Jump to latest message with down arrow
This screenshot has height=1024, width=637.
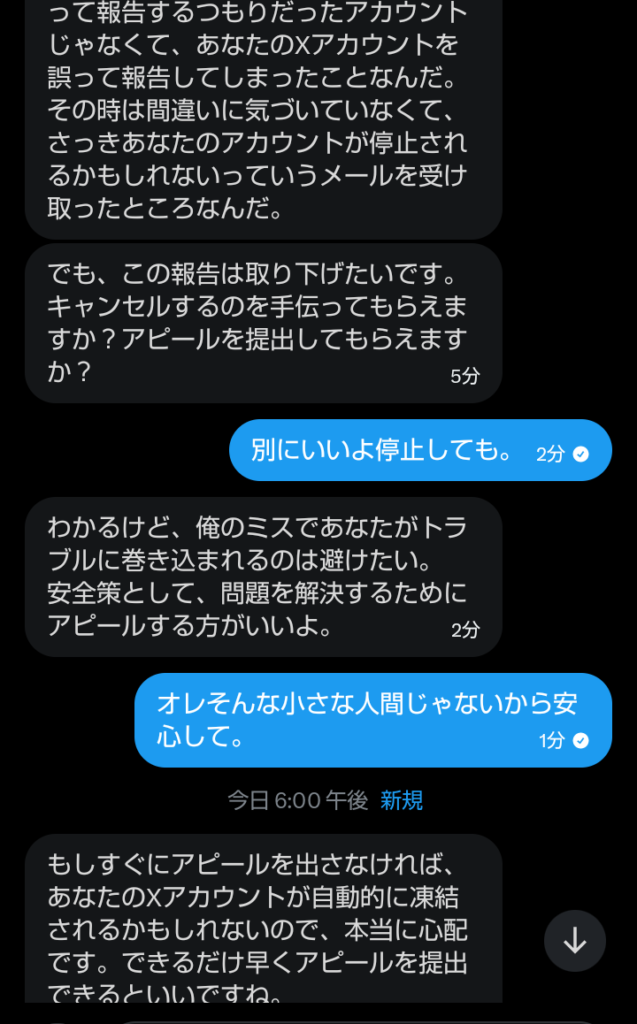tap(575, 941)
